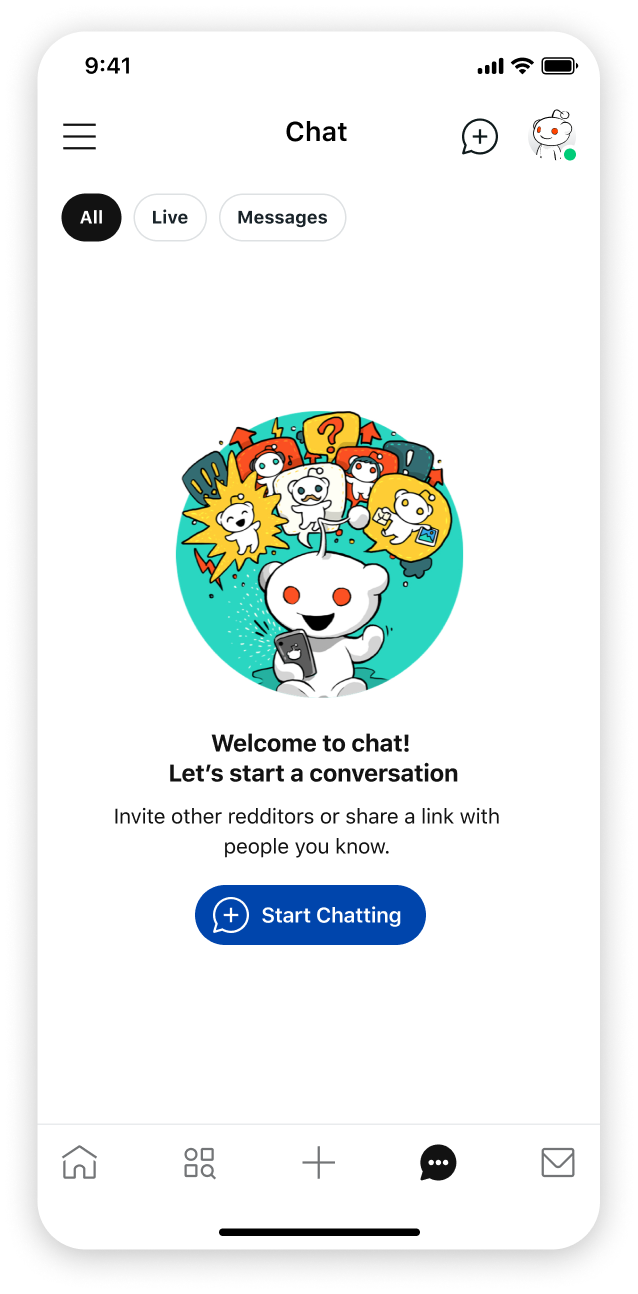Open the Discover communities tab
Image resolution: width=638 pixels, height=1294 pixels.
pos(199,1163)
